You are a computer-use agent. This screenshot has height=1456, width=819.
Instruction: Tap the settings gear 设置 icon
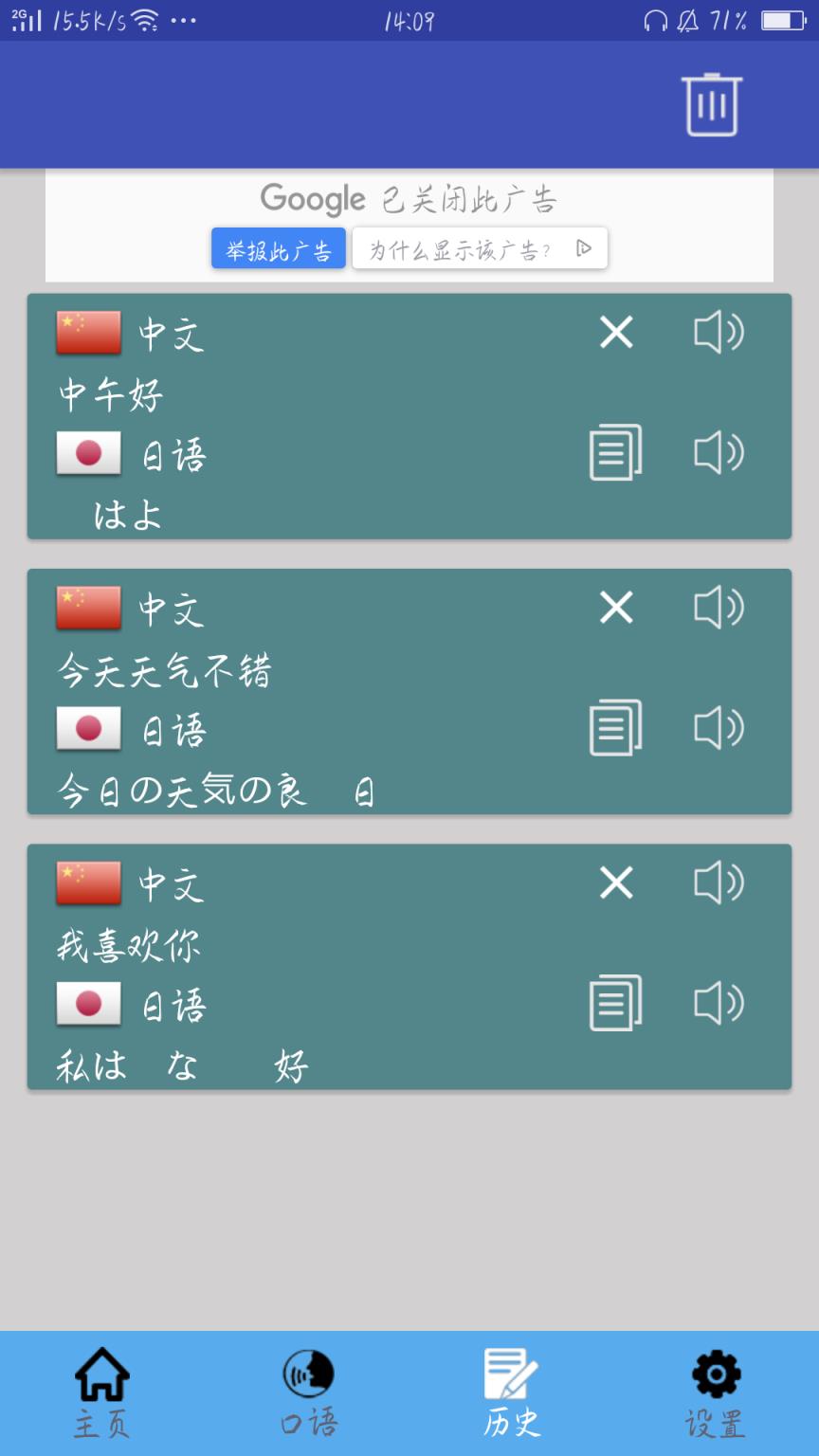coord(718,1390)
